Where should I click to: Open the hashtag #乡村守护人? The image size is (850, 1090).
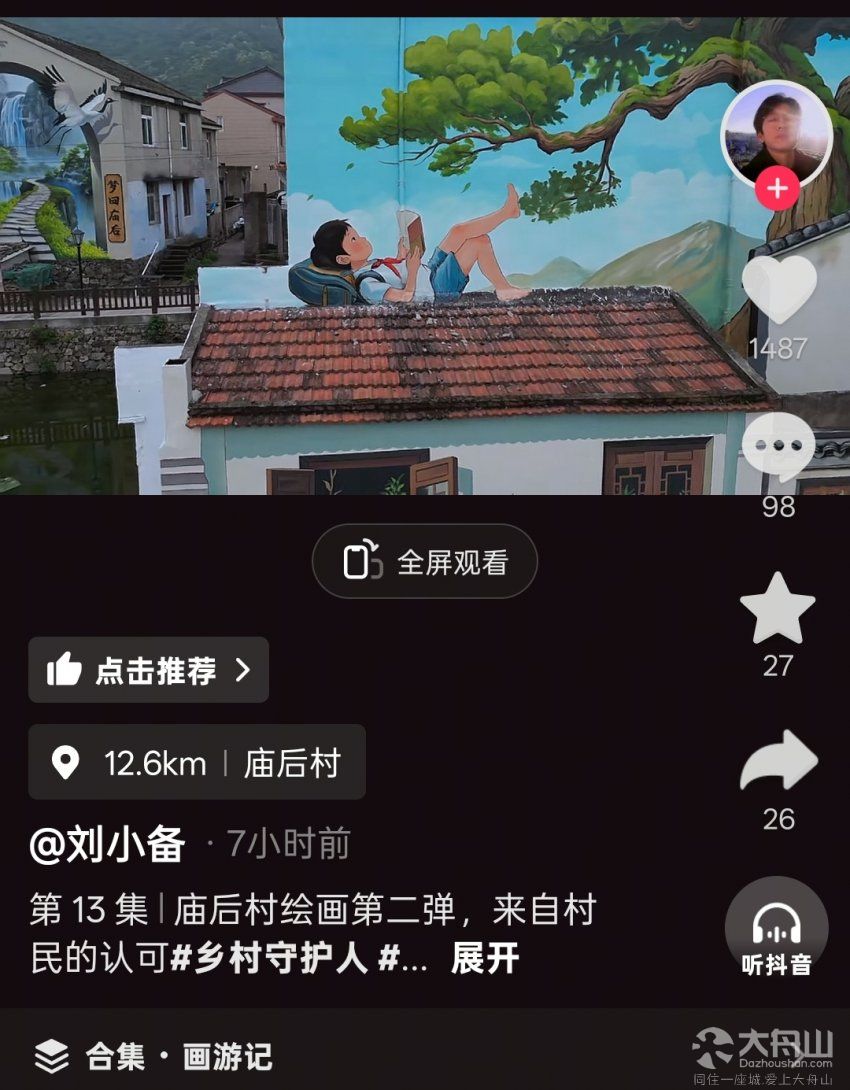(x=270, y=958)
